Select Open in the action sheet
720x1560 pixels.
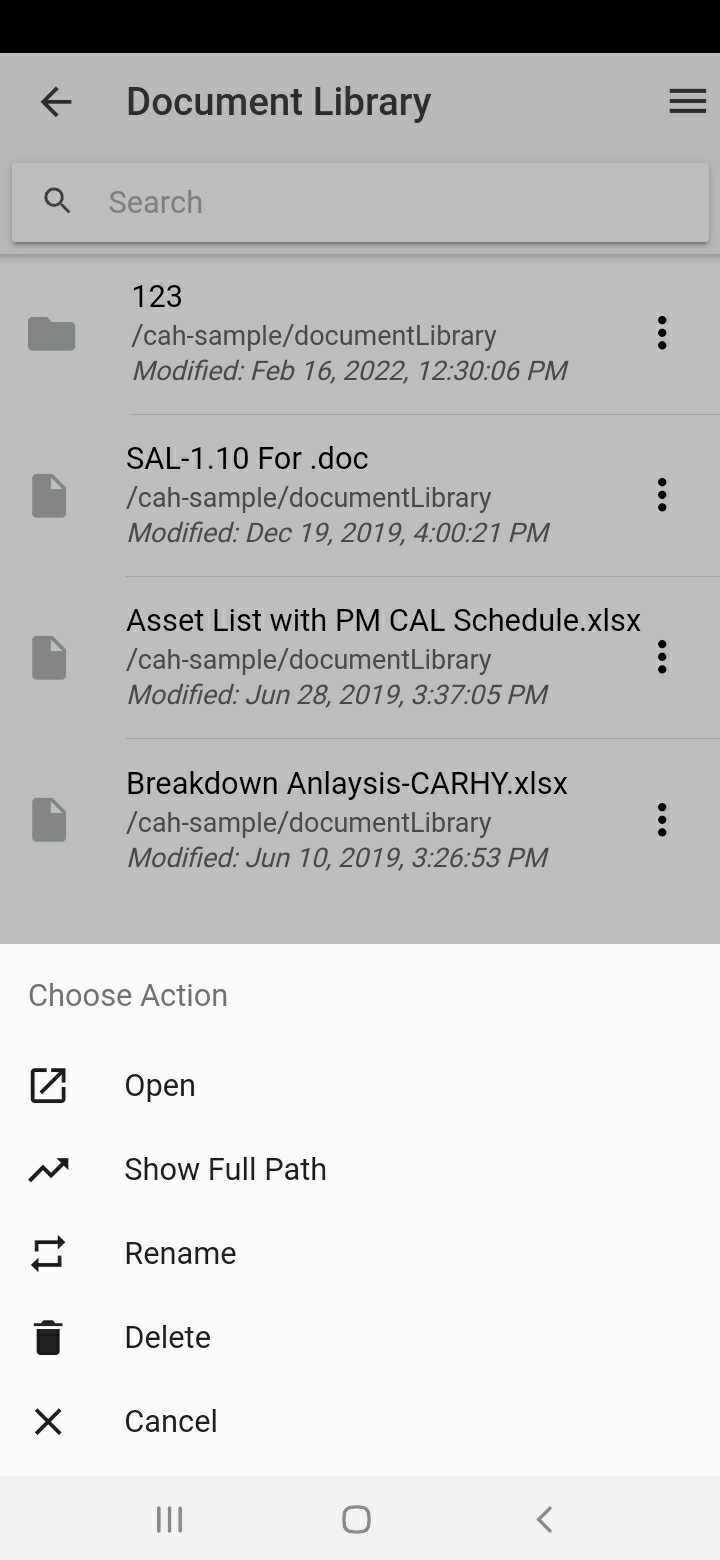(x=360, y=1085)
